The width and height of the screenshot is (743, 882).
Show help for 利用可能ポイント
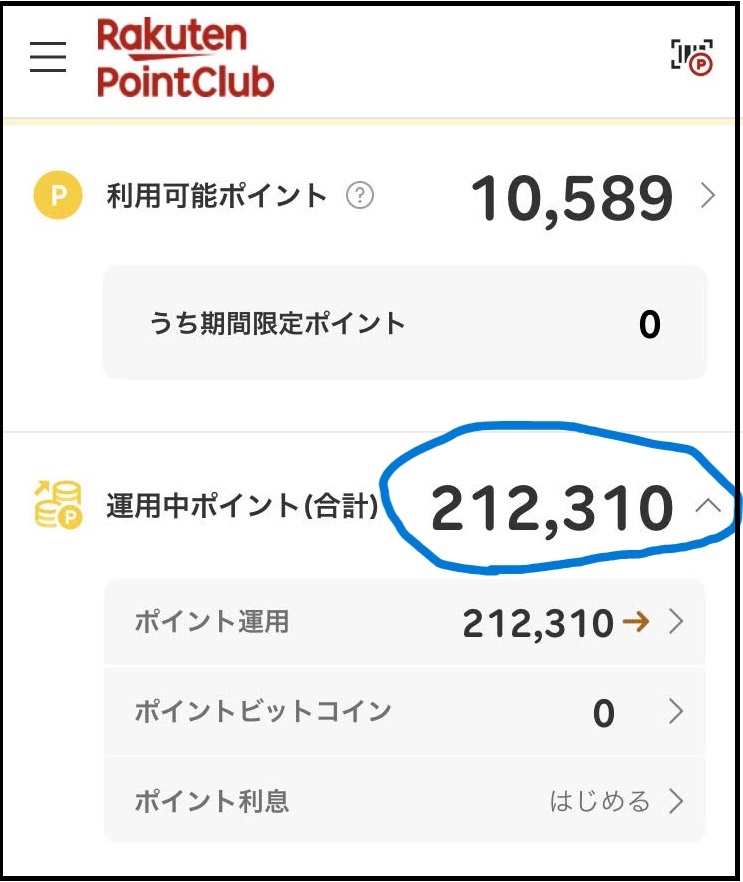click(359, 196)
